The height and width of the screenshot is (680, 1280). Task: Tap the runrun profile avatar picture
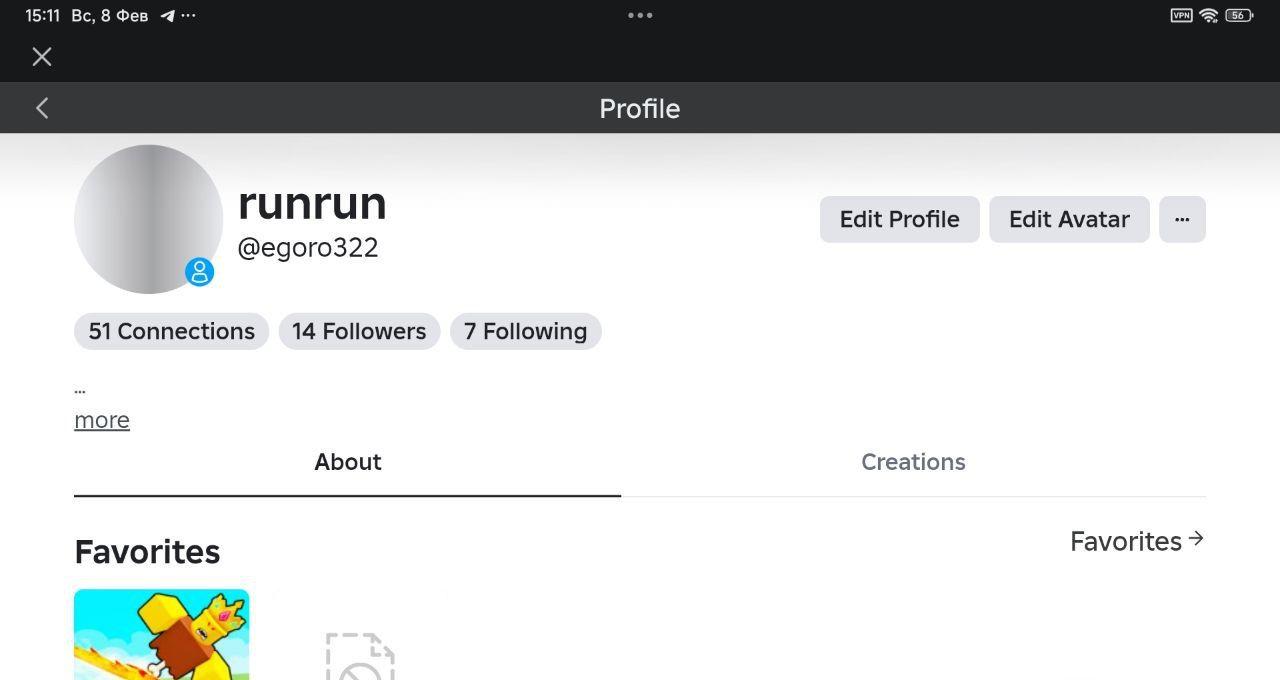[148, 219]
